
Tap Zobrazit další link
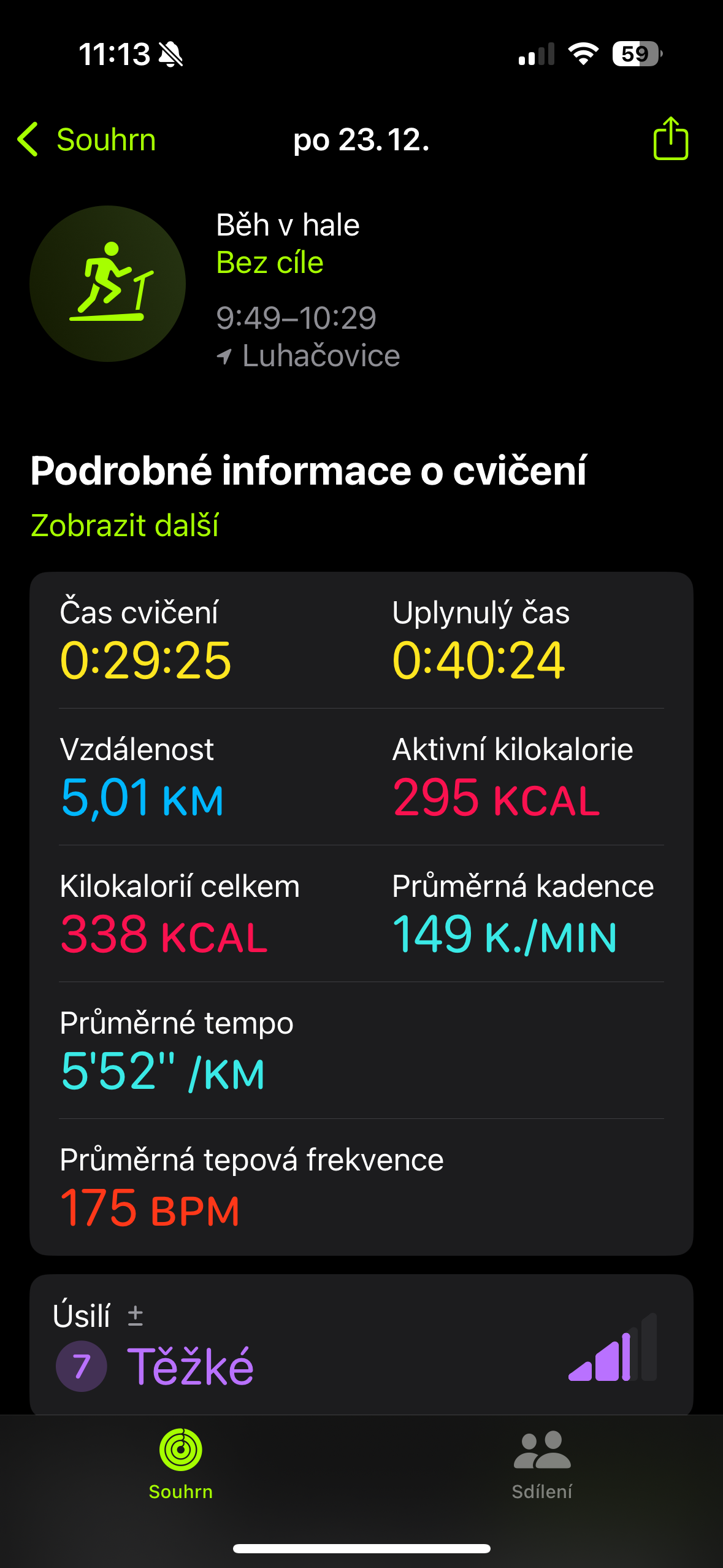[124, 526]
